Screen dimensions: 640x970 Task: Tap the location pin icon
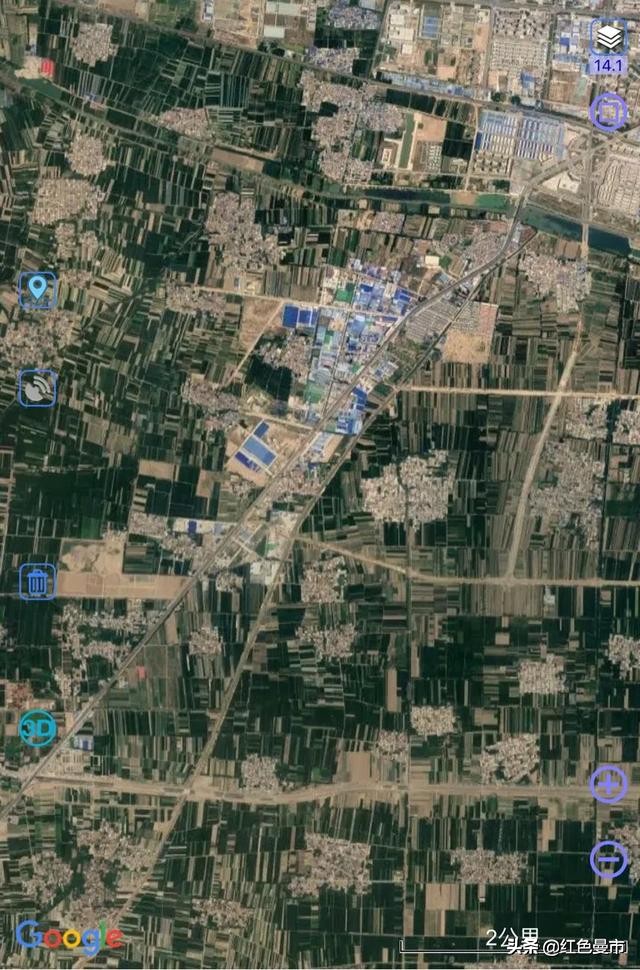[x=38, y=290]
